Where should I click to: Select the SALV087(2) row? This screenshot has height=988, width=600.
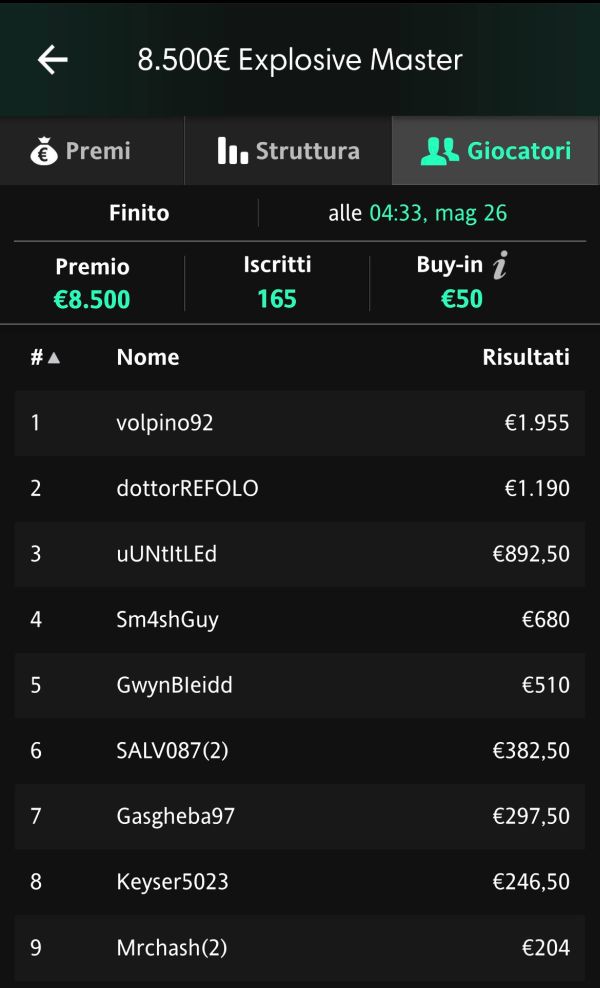click(300, 750)
